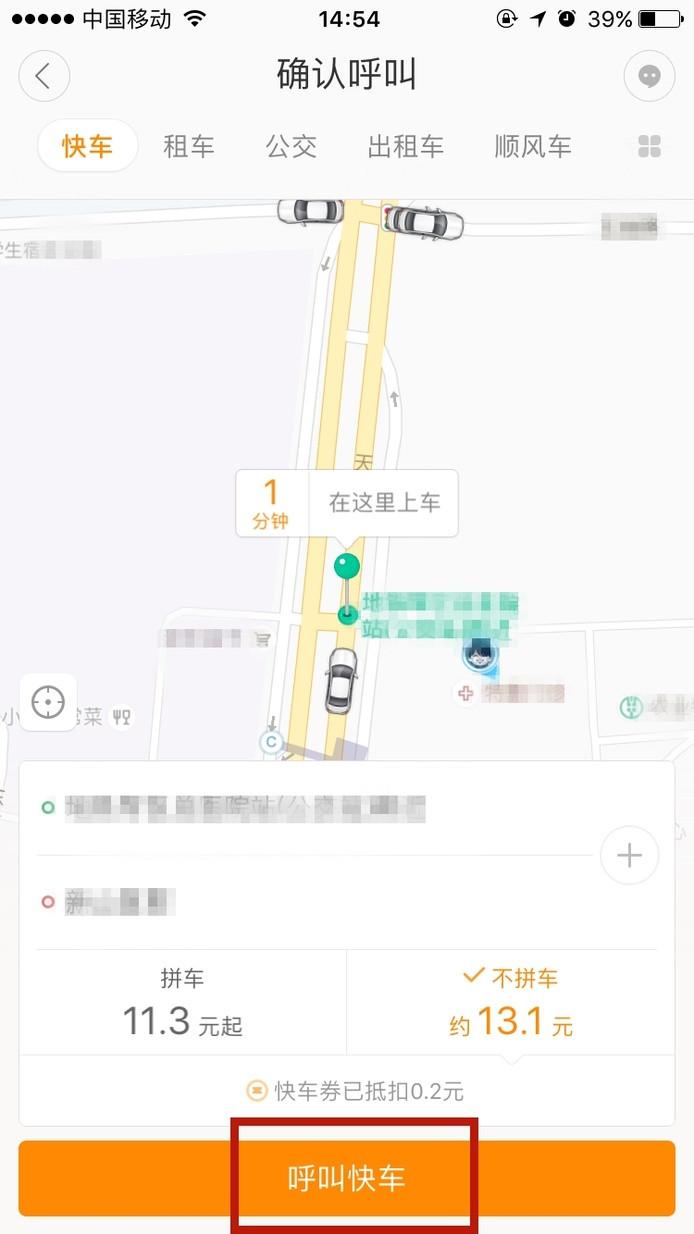Tap 呼叫快车 to request the ride
The width and height of the screenshot is (694, 1234).
coord(347,1178)
